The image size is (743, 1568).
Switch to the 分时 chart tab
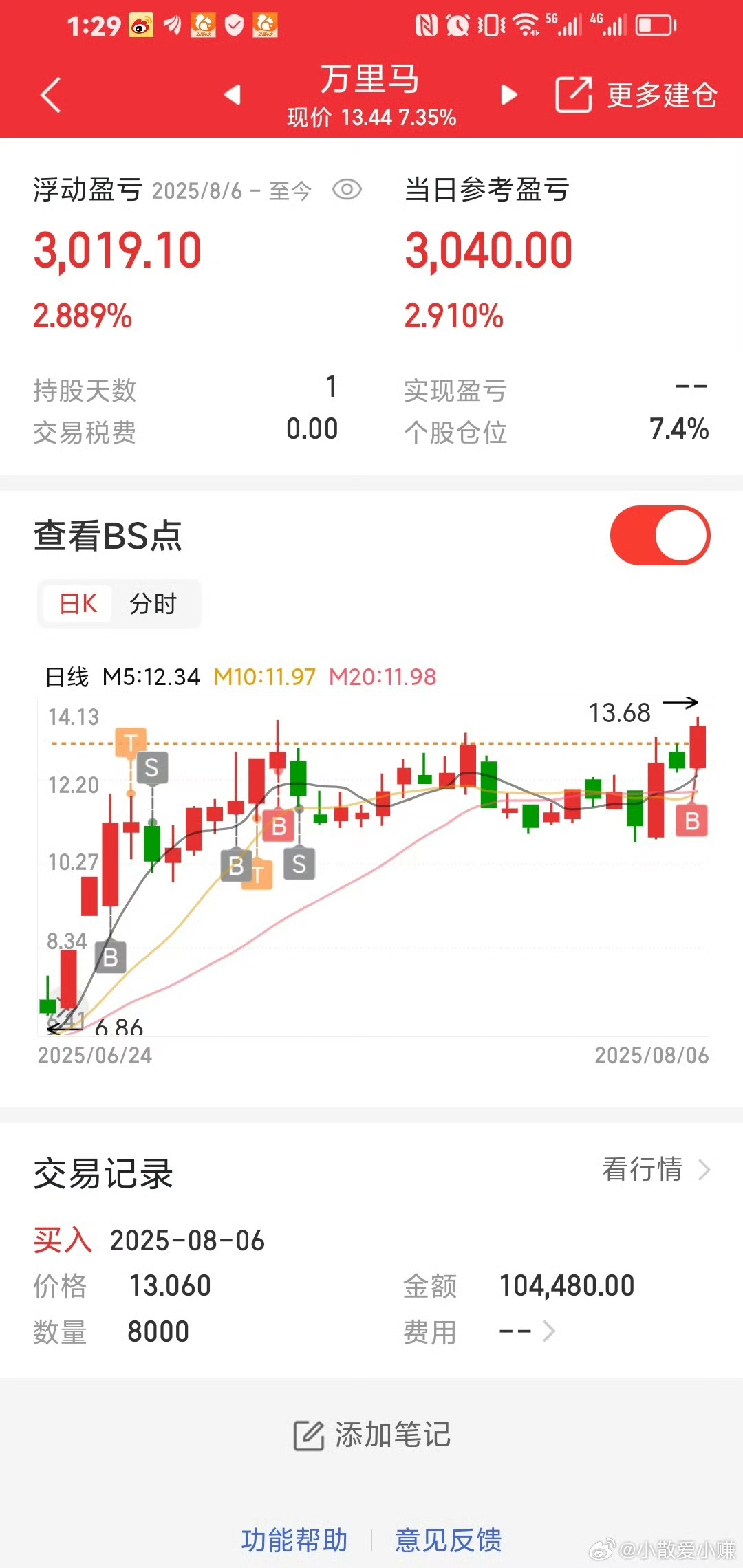153,604
